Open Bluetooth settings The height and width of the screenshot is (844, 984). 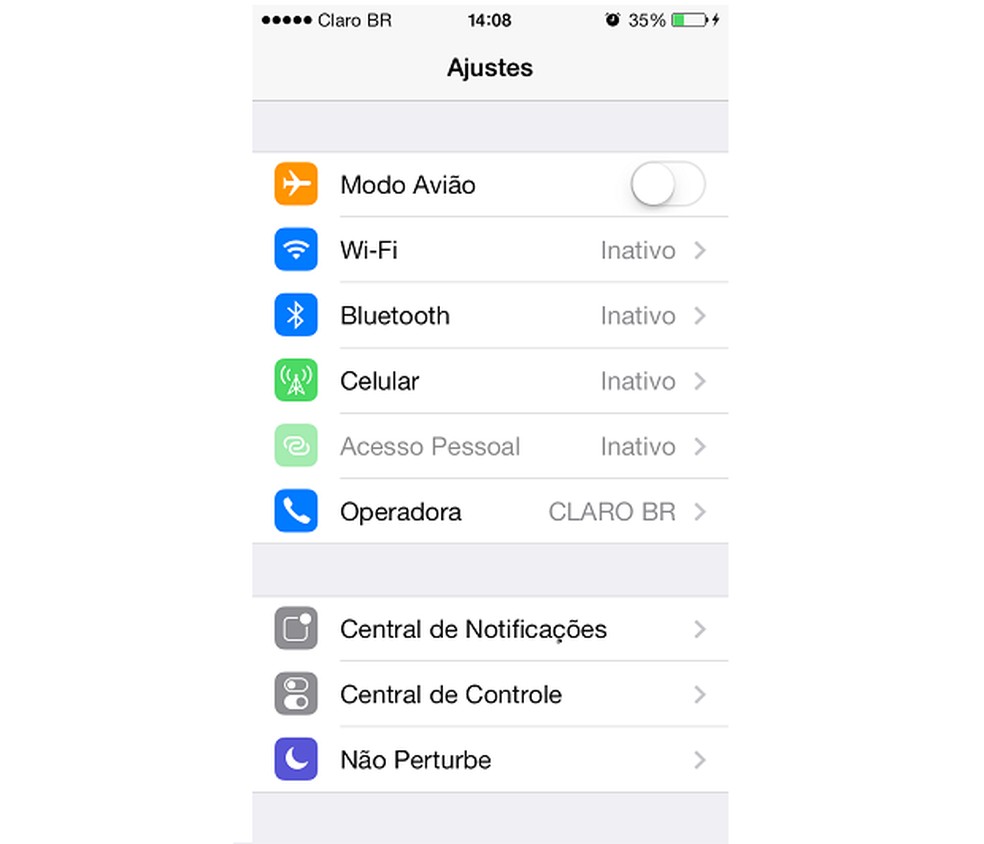[490, 316]
